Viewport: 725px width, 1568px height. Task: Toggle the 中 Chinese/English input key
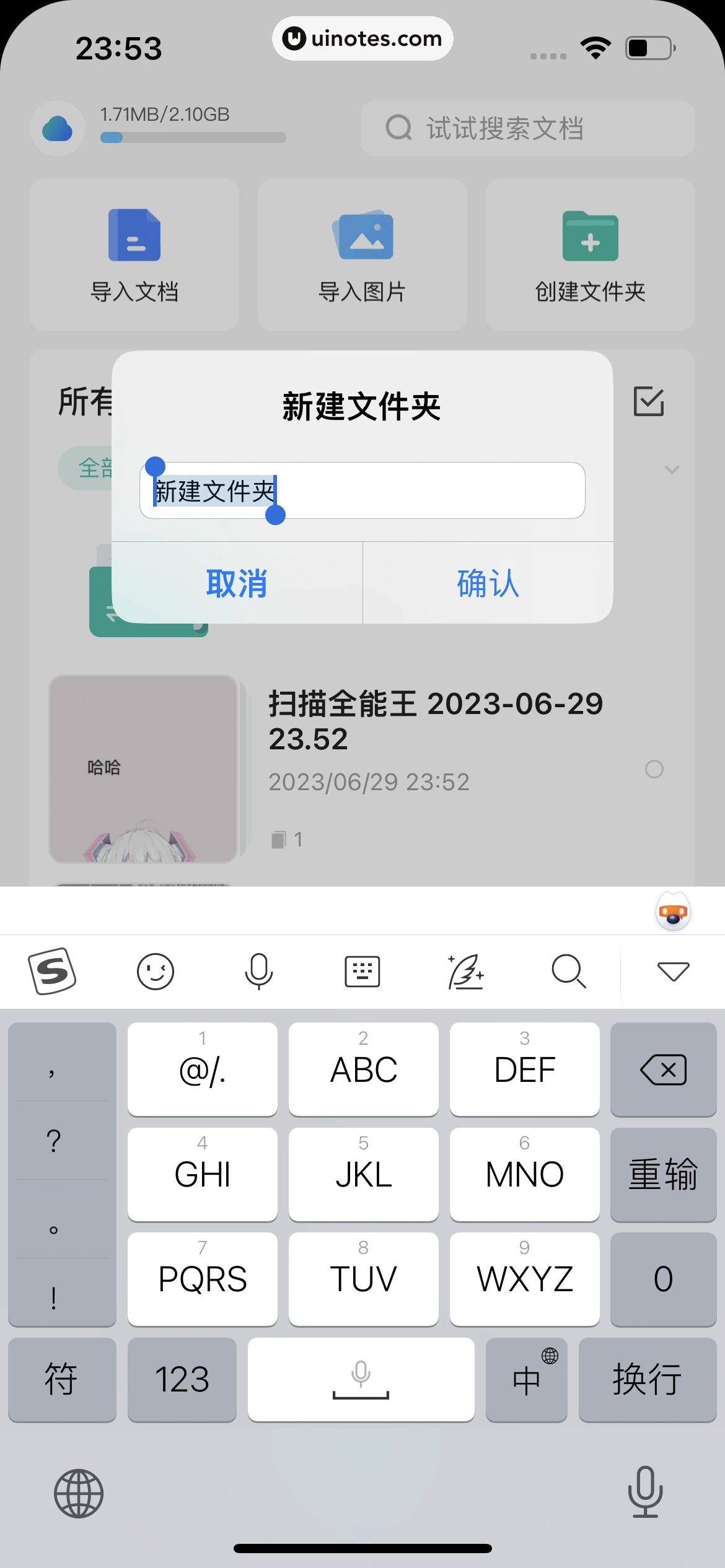[x=526, y=1379]
